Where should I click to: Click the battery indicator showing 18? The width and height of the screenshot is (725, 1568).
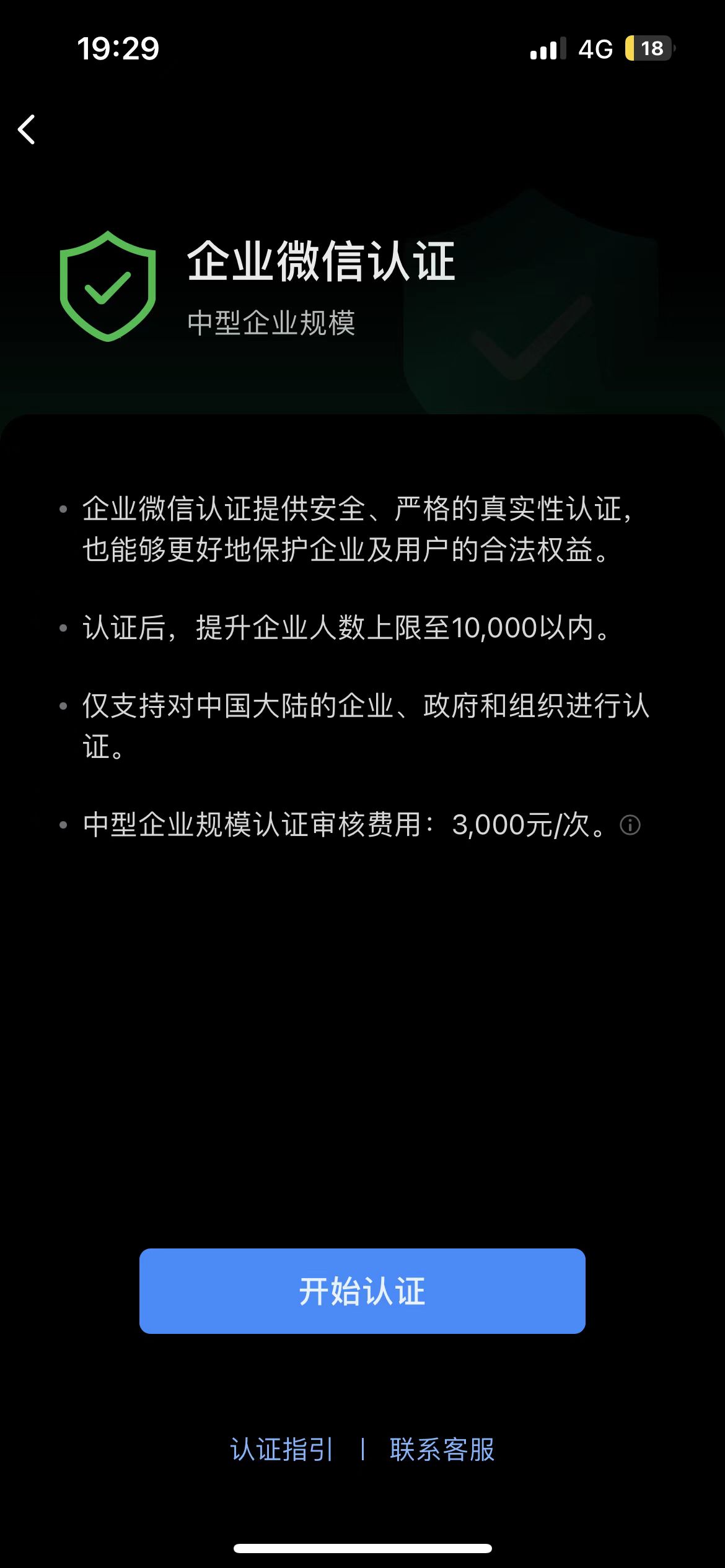click(649, 47)
